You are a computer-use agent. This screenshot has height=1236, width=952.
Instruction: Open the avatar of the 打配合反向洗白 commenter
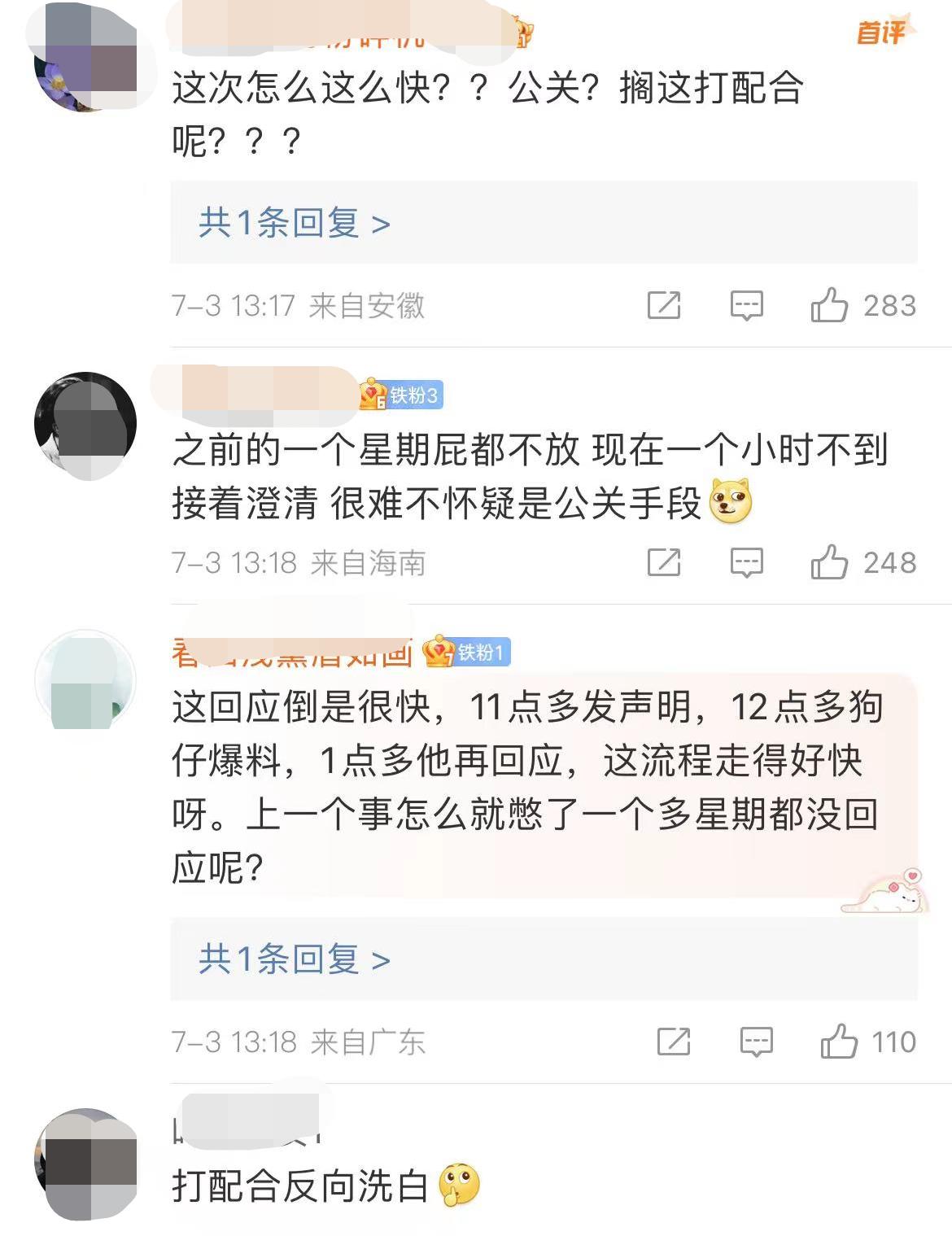[85, 1162]
